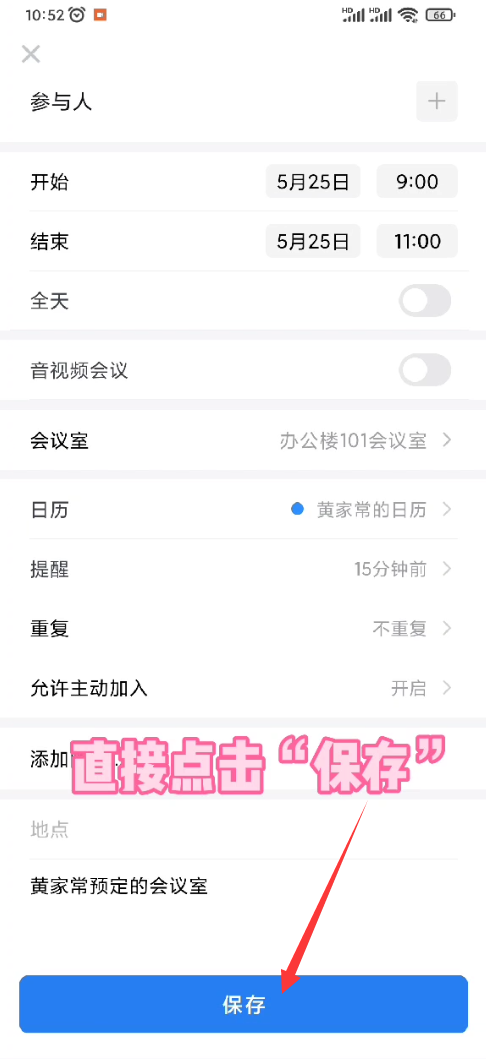The image size is (486, 1059).
Task: Open the 重复 repeat setting
Action: tap(243, 629)
